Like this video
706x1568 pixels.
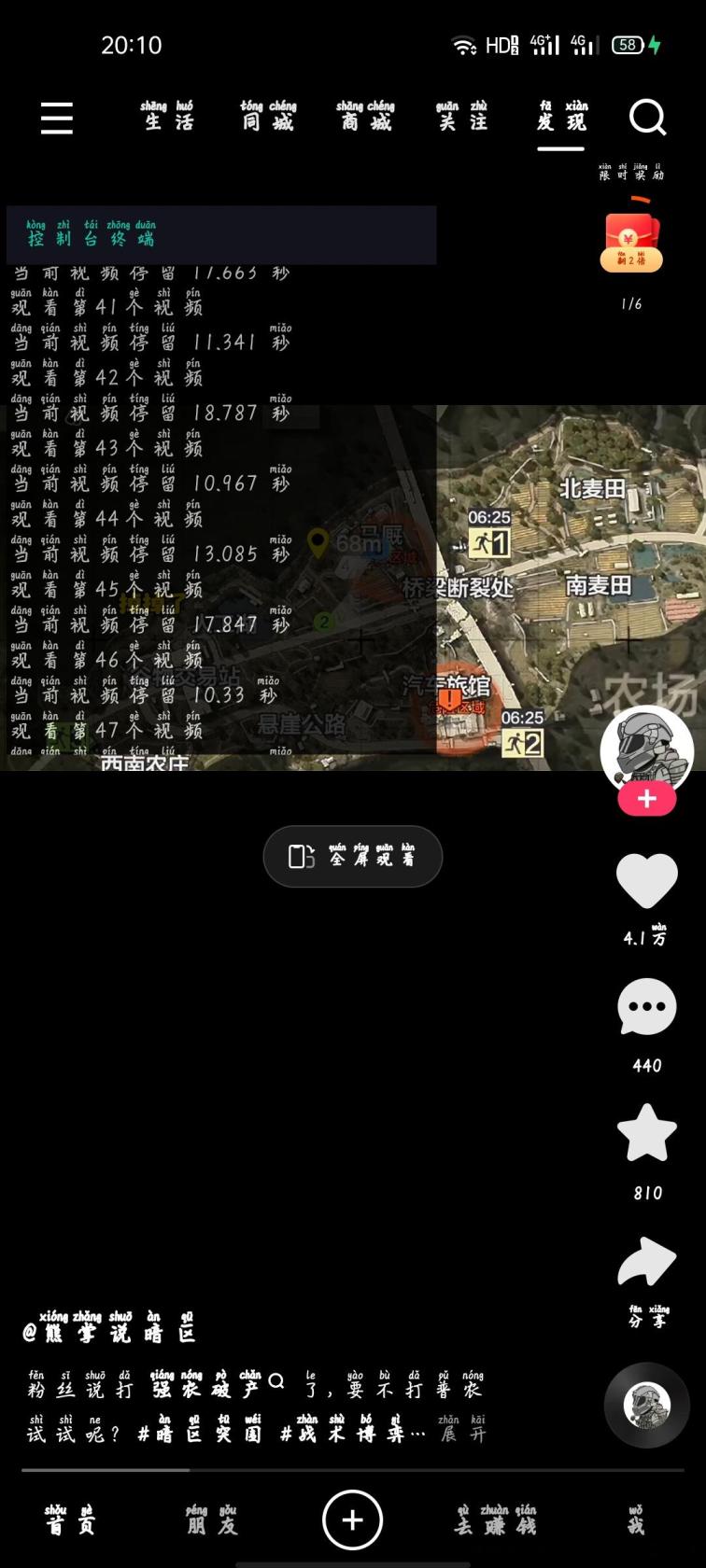click(x=646, y=881)
